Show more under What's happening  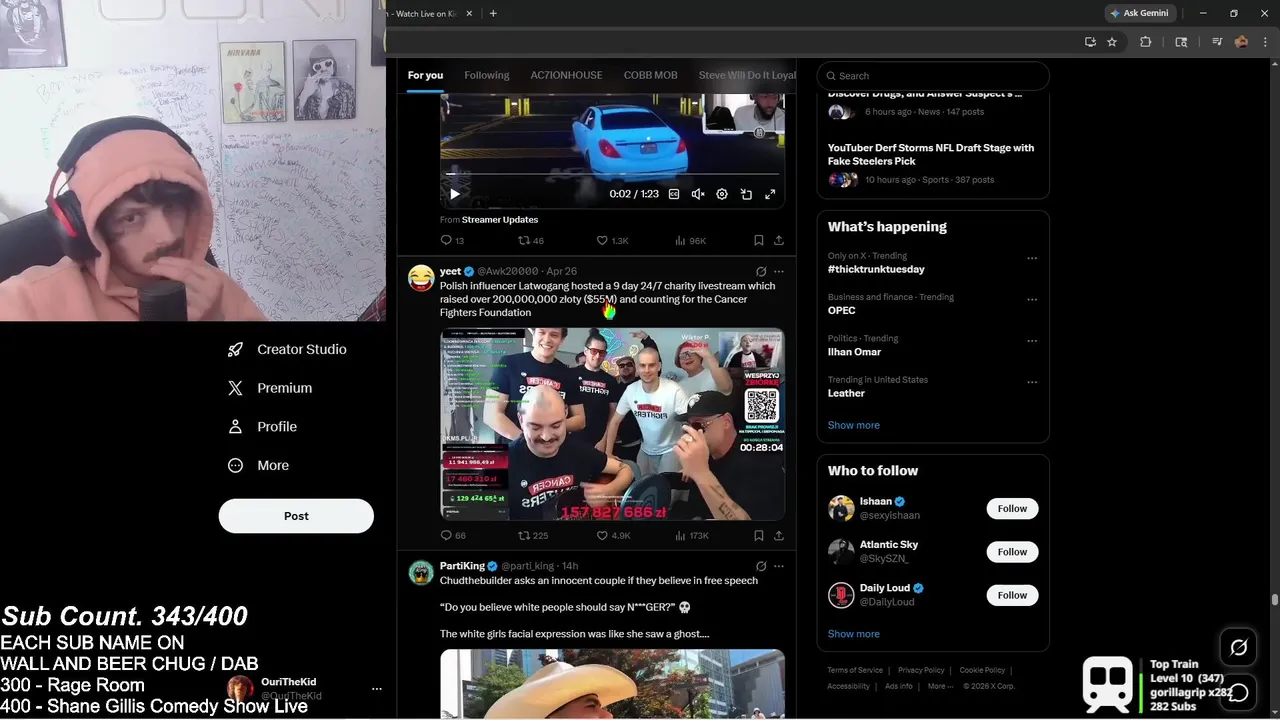point(853,425)
